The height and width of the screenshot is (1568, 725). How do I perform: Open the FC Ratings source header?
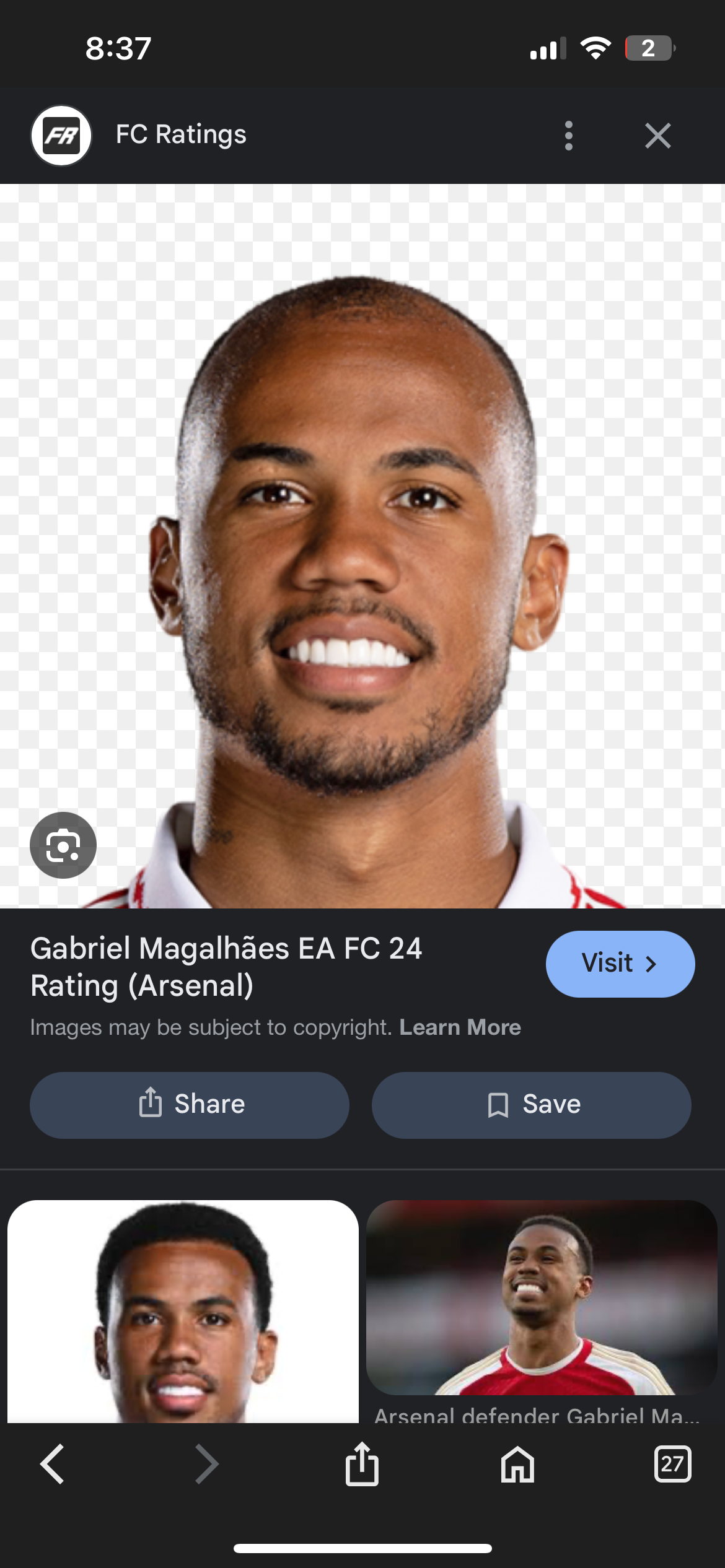point(180,134)
